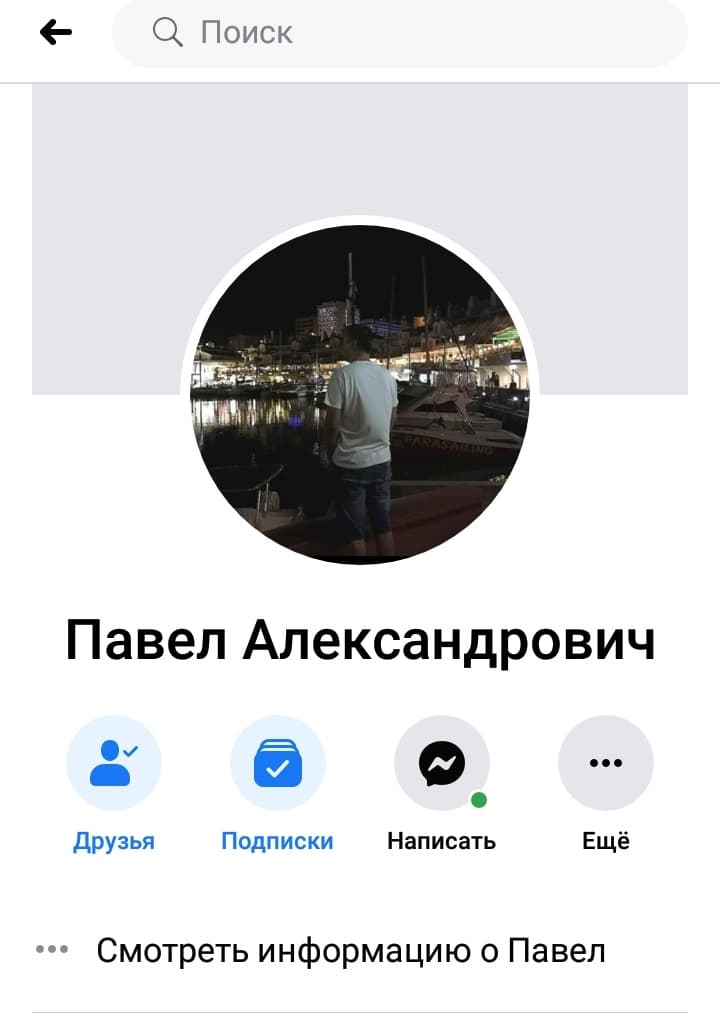Message Павел via Написать
This screenshot has width=720, height=1019.
tap(441, 764)
